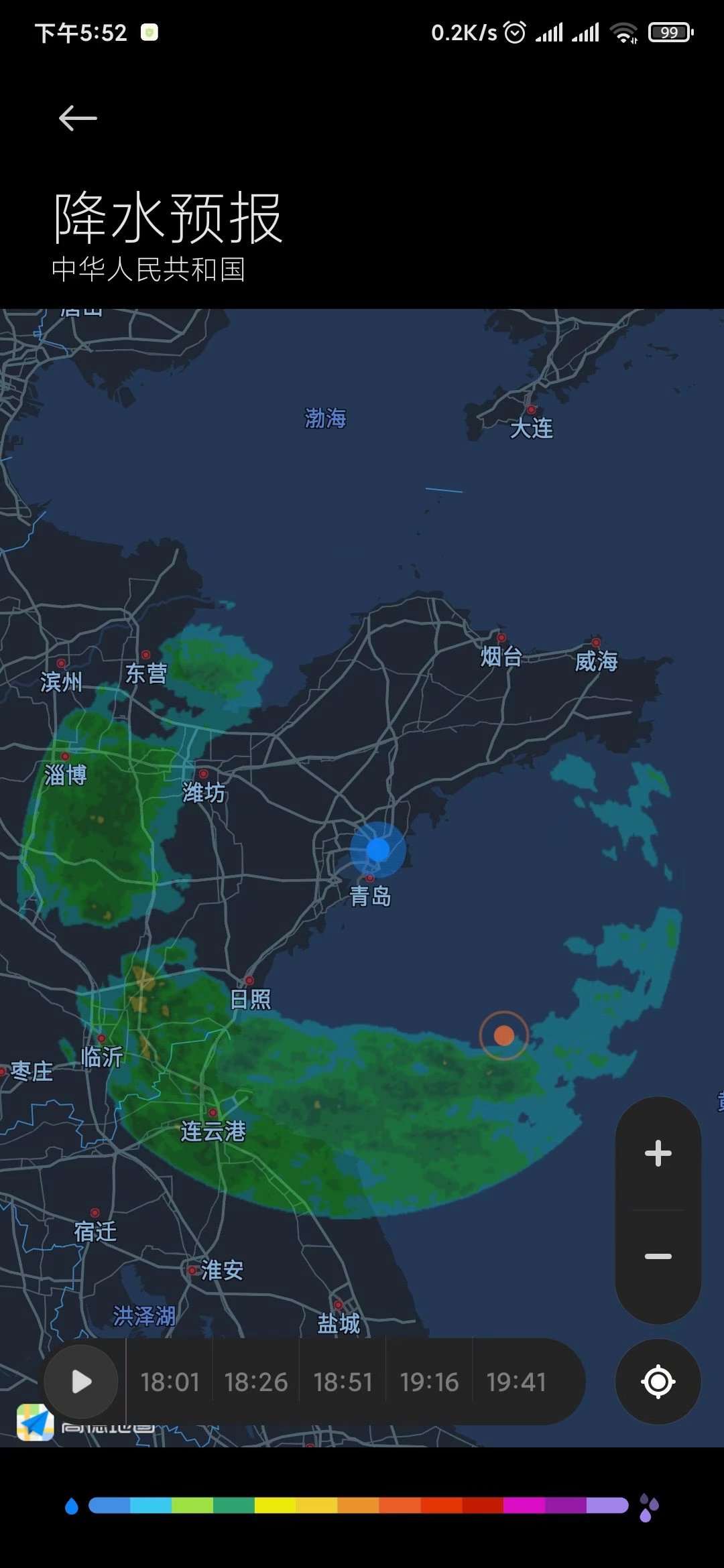Recenter map on my current location
This screenshot has height=1568, width=724.
coord(658,1381)
